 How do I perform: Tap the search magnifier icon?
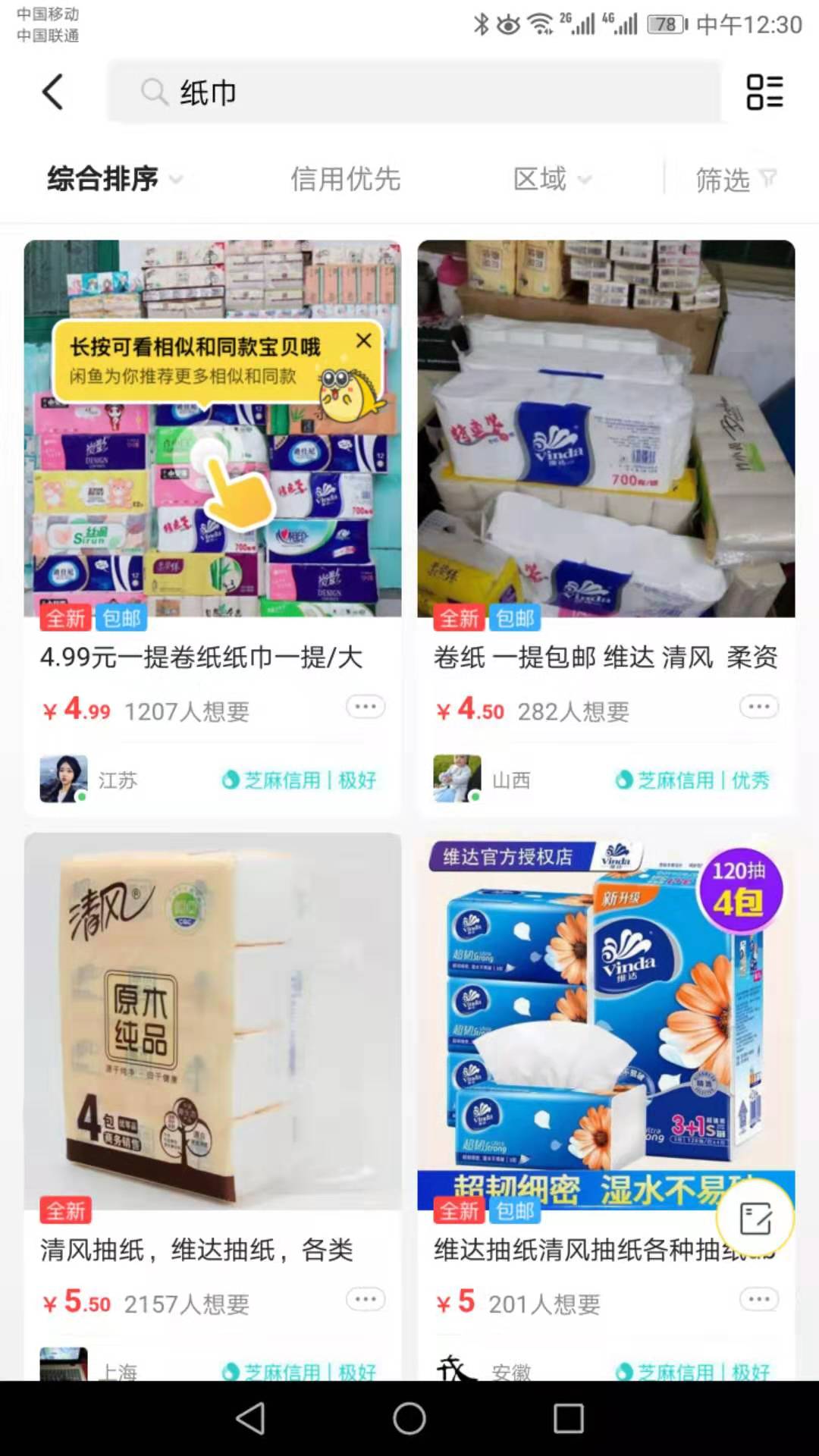tap(155, 93)
